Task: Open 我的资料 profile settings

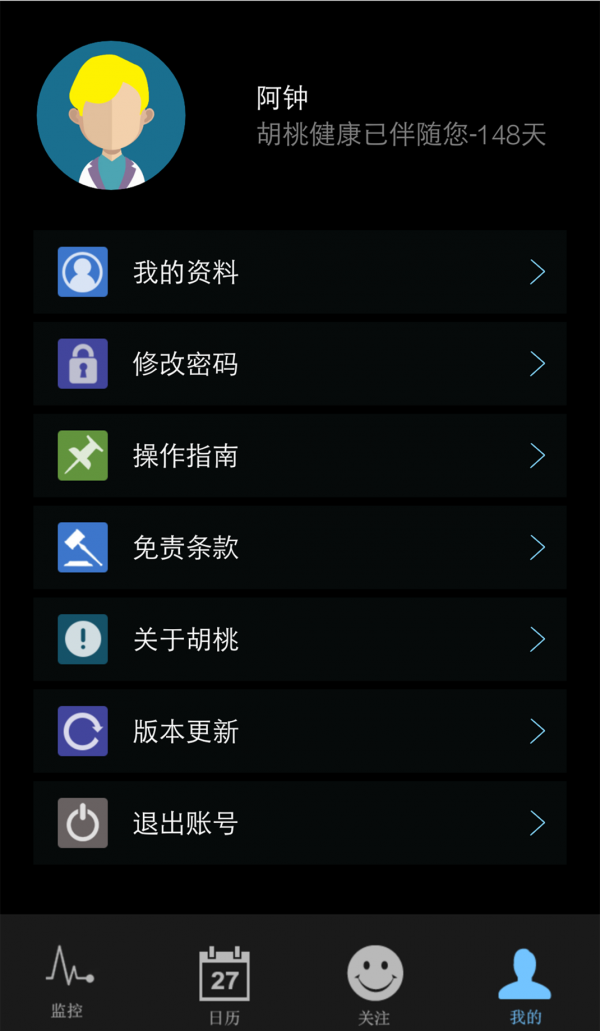Action: point(299,272)
